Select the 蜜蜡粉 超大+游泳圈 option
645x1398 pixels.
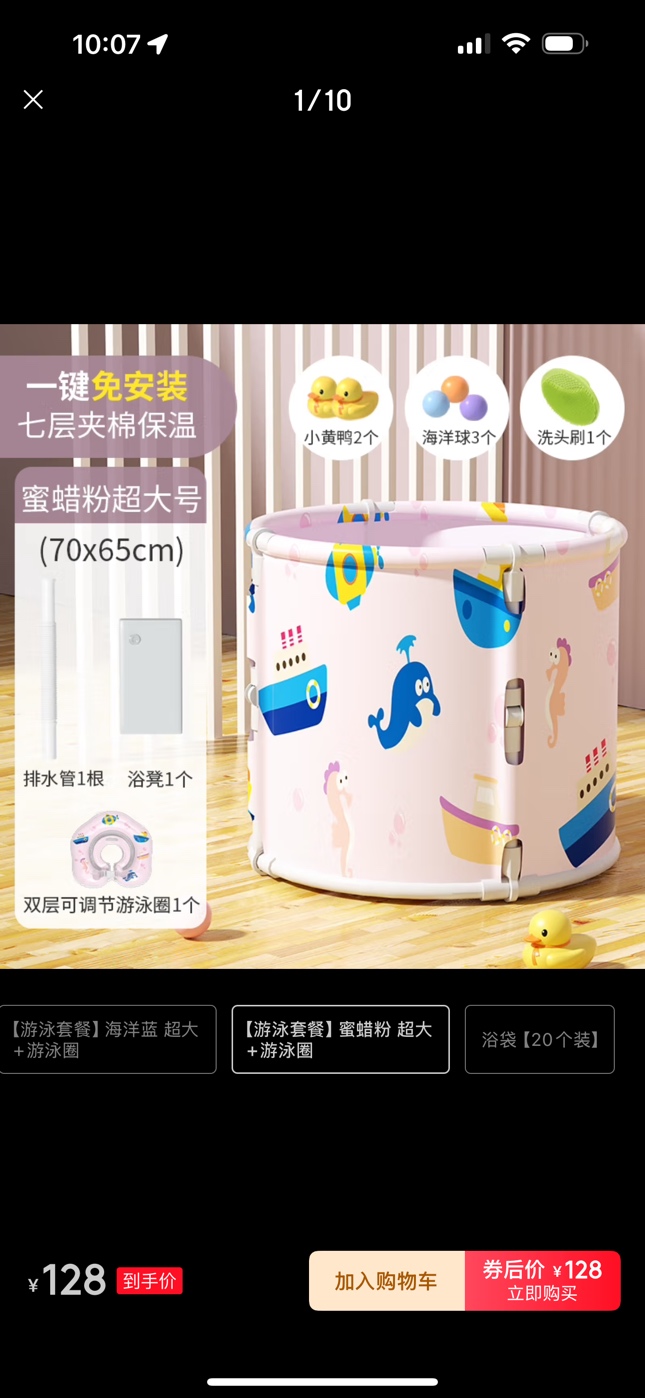340,1039
